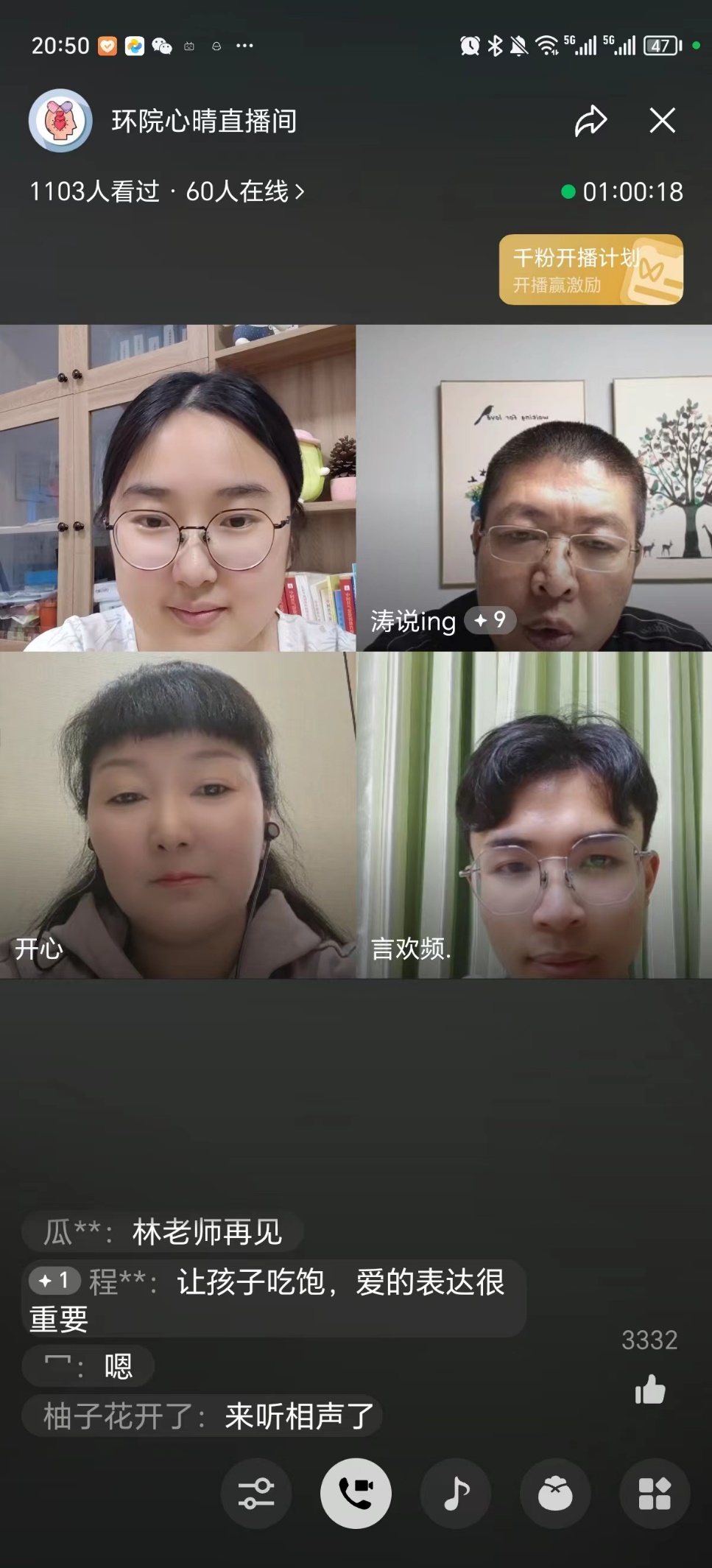Select the 涛说ing video tile
The width and height of the screenshot is (712, 1568).
(x=534, y=488)
